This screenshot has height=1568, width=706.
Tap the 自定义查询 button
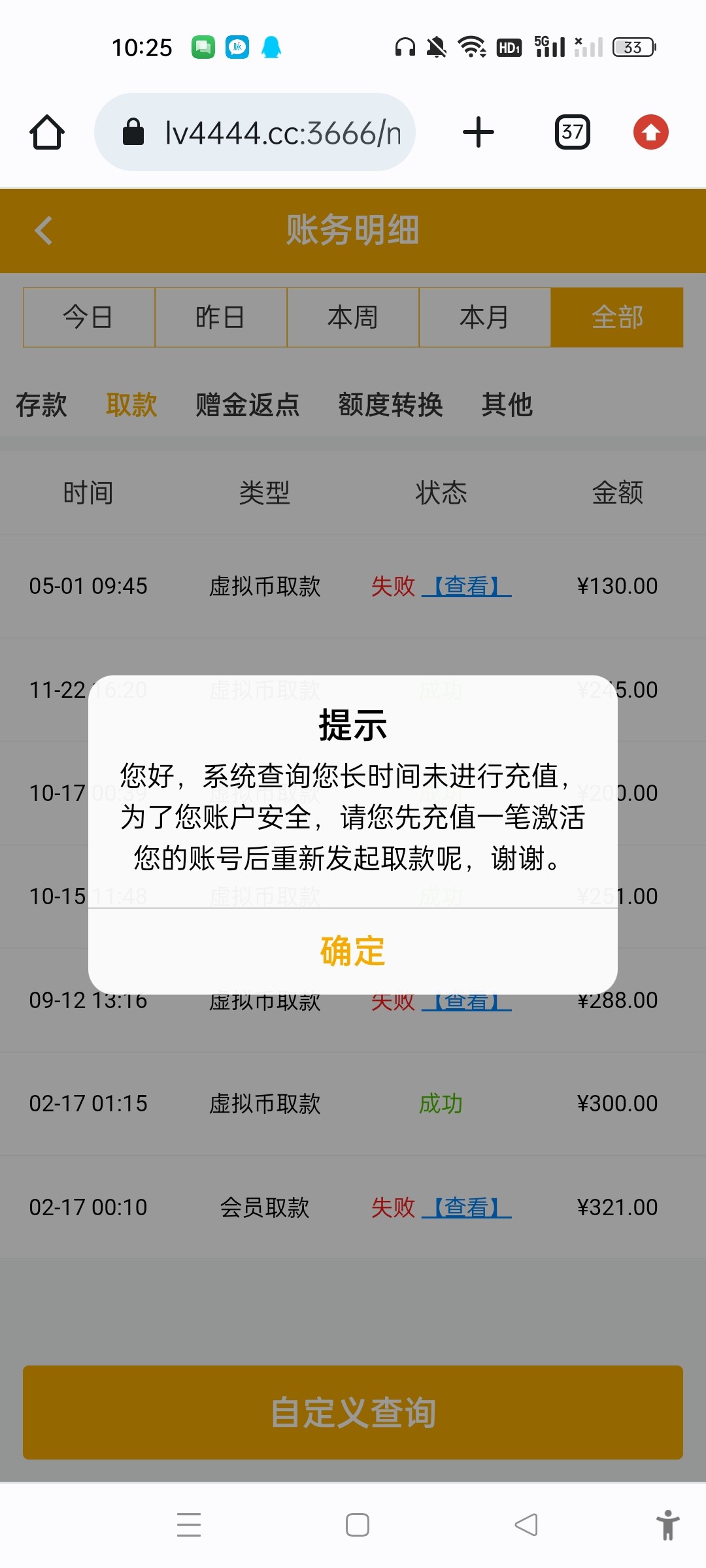coord(353,1413)
